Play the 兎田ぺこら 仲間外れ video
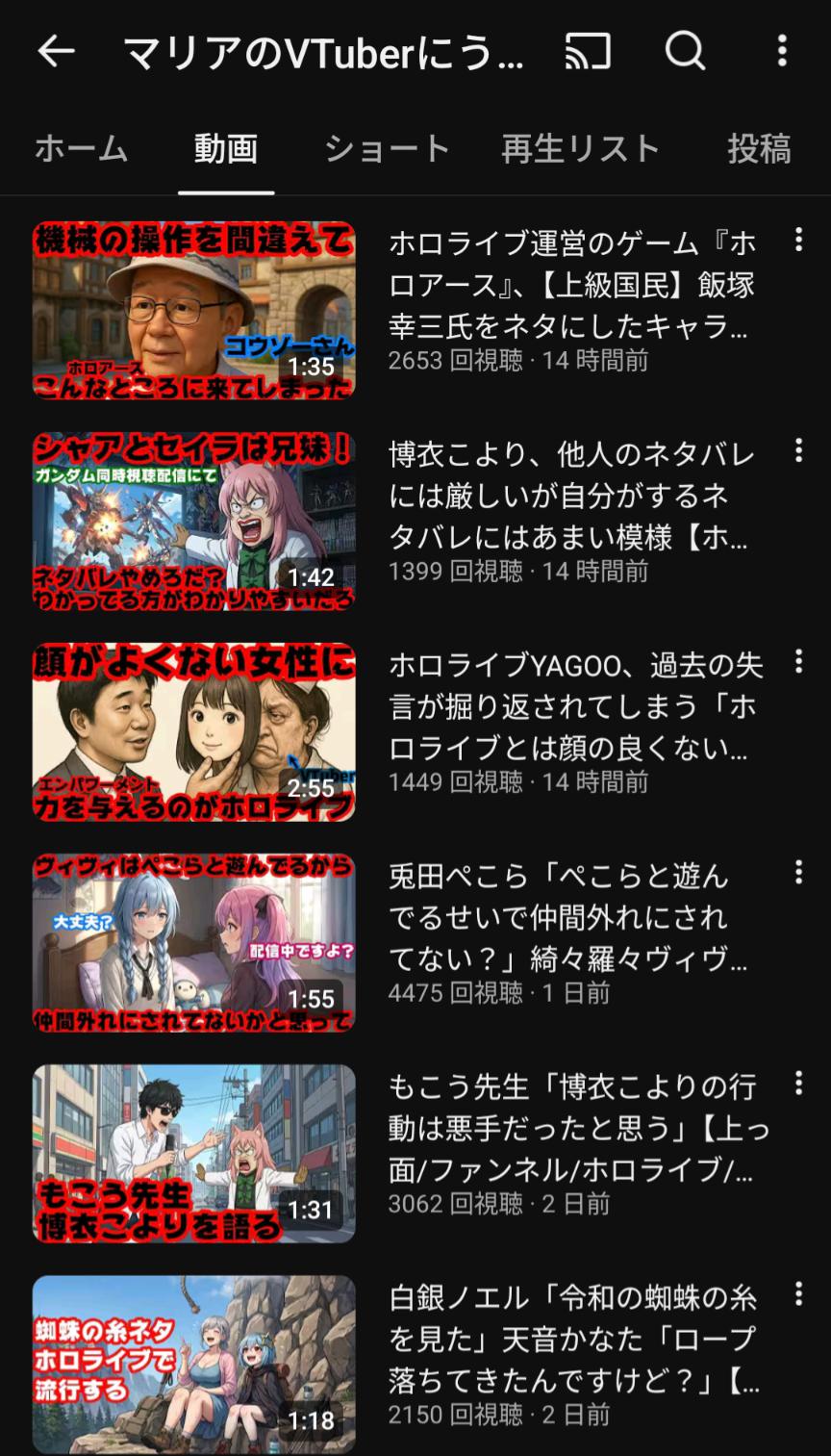This screenshot has height=1456, width=831. 193,942
